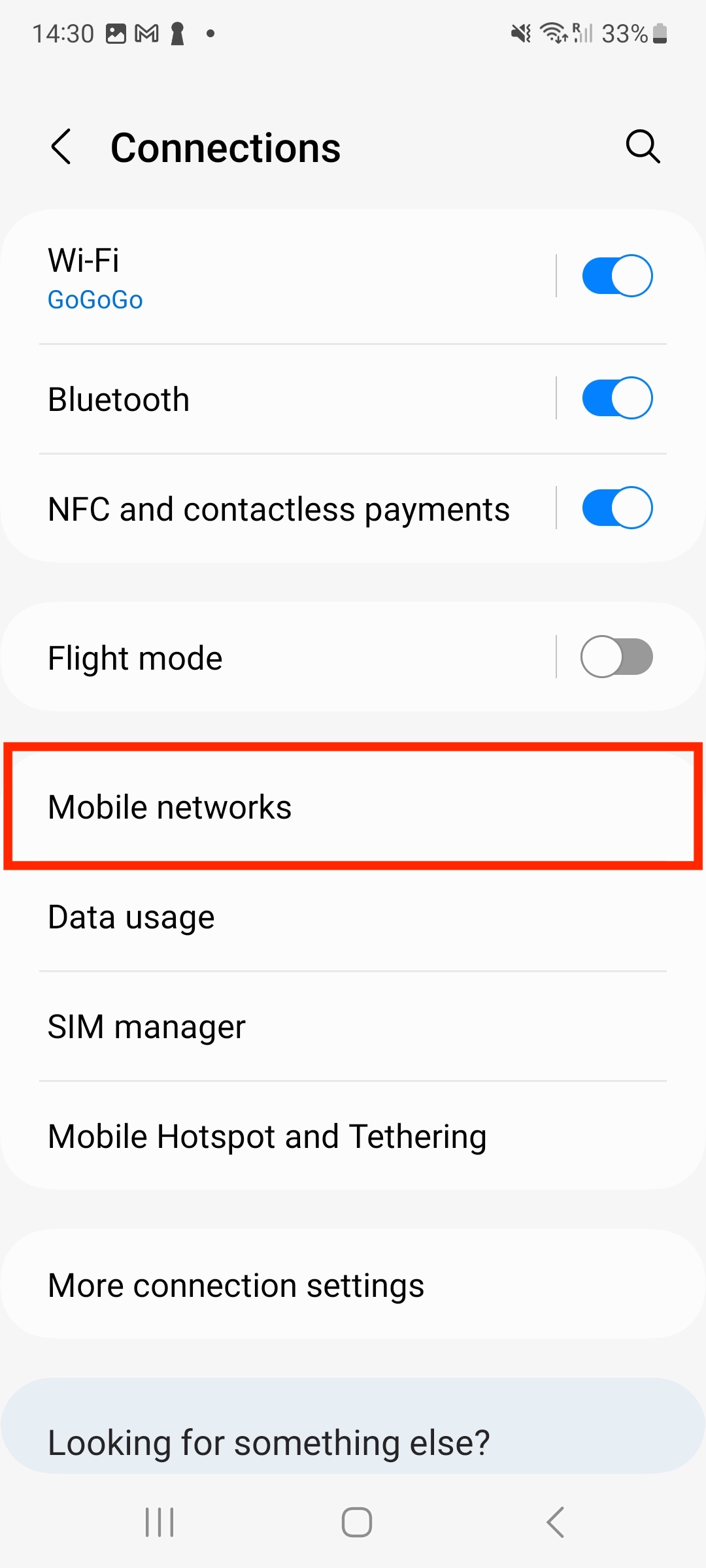
Task: Enable Flight mode switch
Action: 617,657
